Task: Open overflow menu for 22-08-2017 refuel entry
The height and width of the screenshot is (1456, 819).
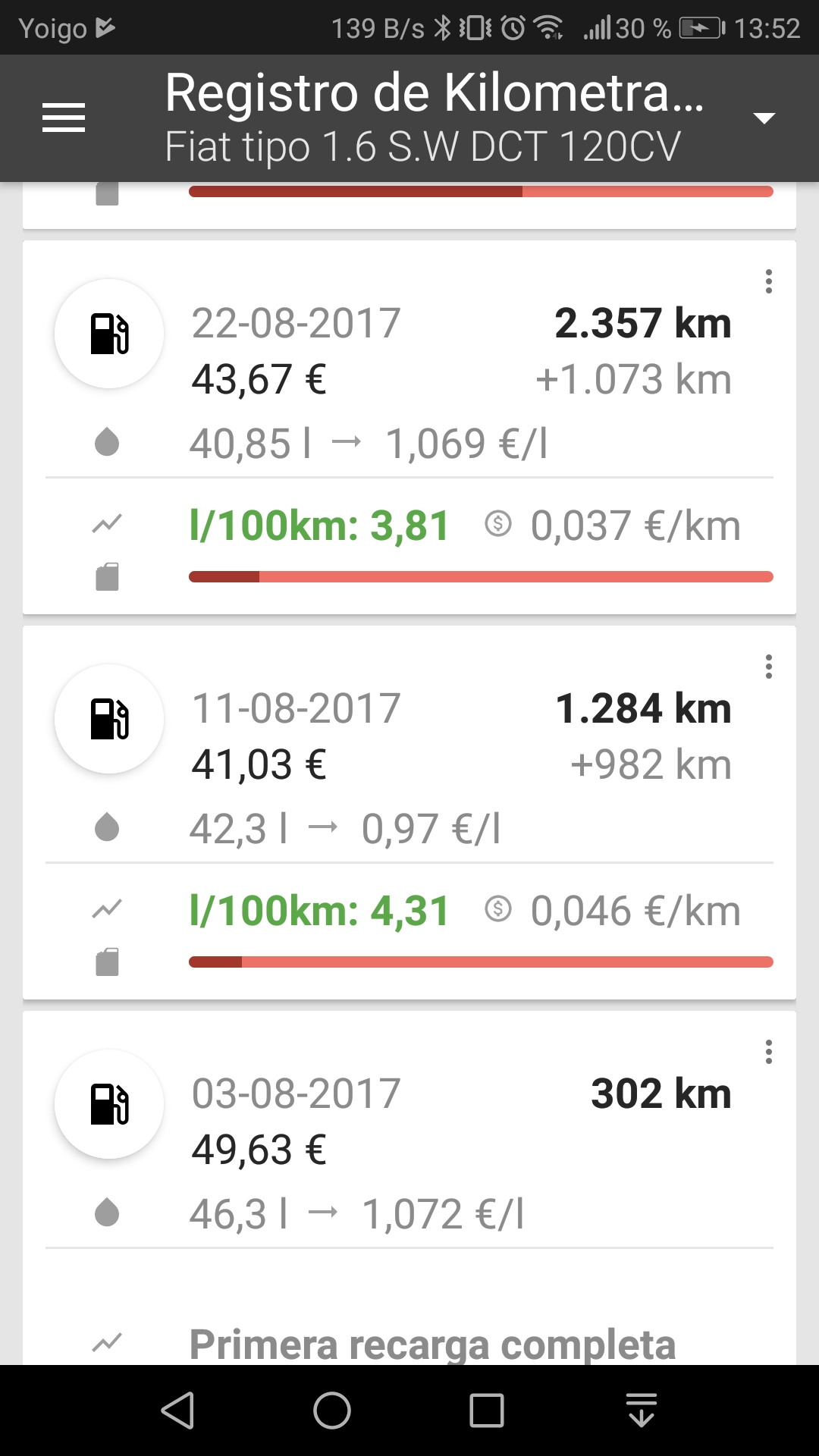Action: [x=768, y=281]
